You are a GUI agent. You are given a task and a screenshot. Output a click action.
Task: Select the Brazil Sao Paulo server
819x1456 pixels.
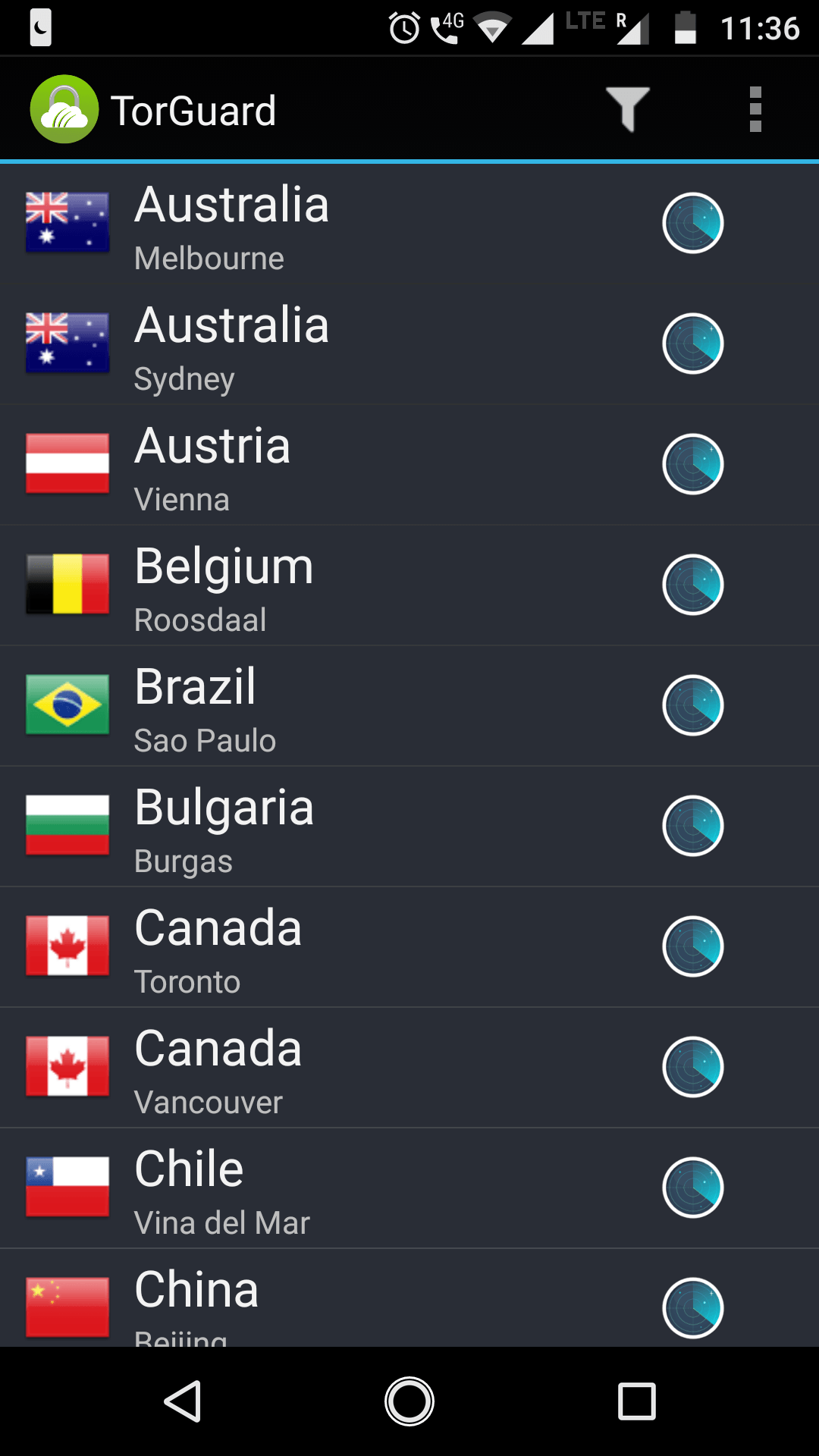303,706
